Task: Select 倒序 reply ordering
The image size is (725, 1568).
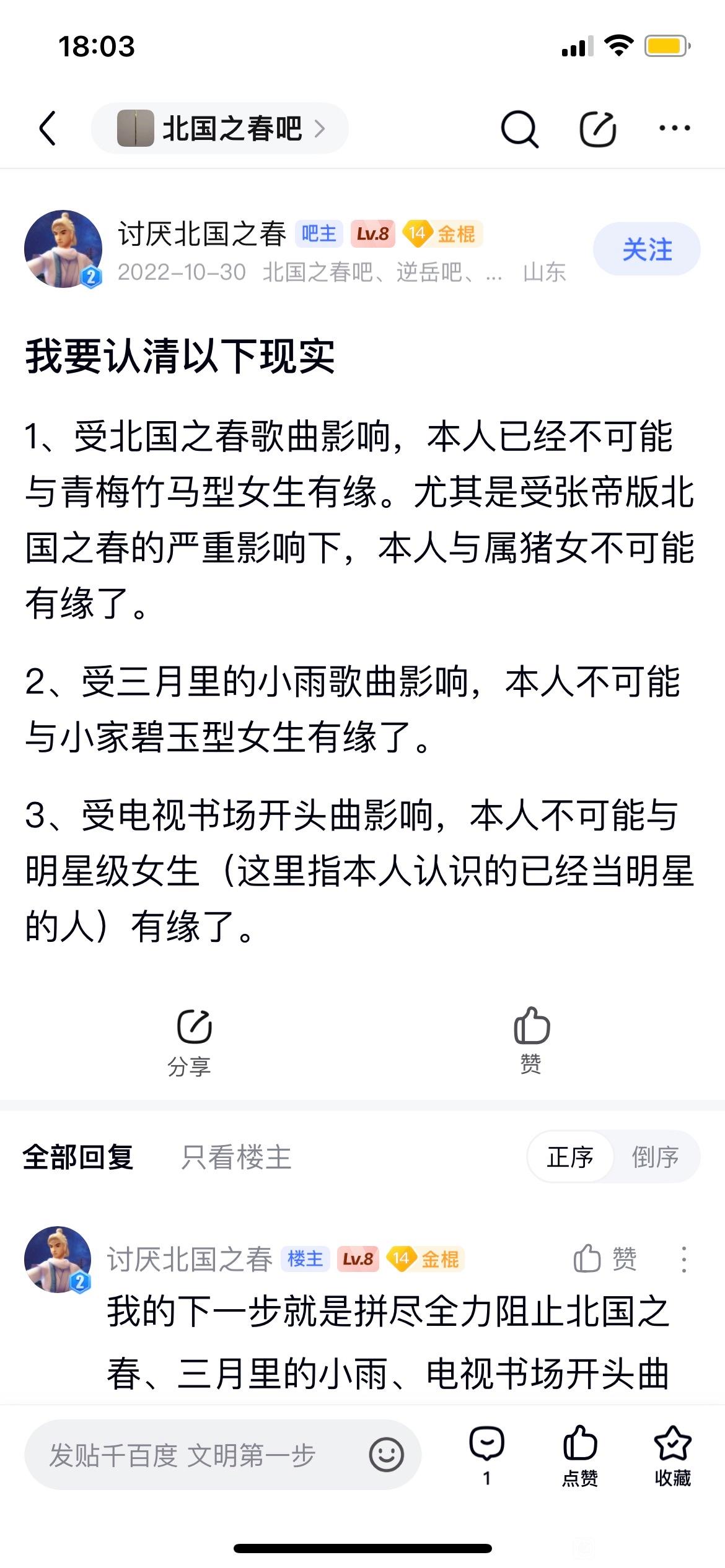Action: click(x=655, y=1157)
